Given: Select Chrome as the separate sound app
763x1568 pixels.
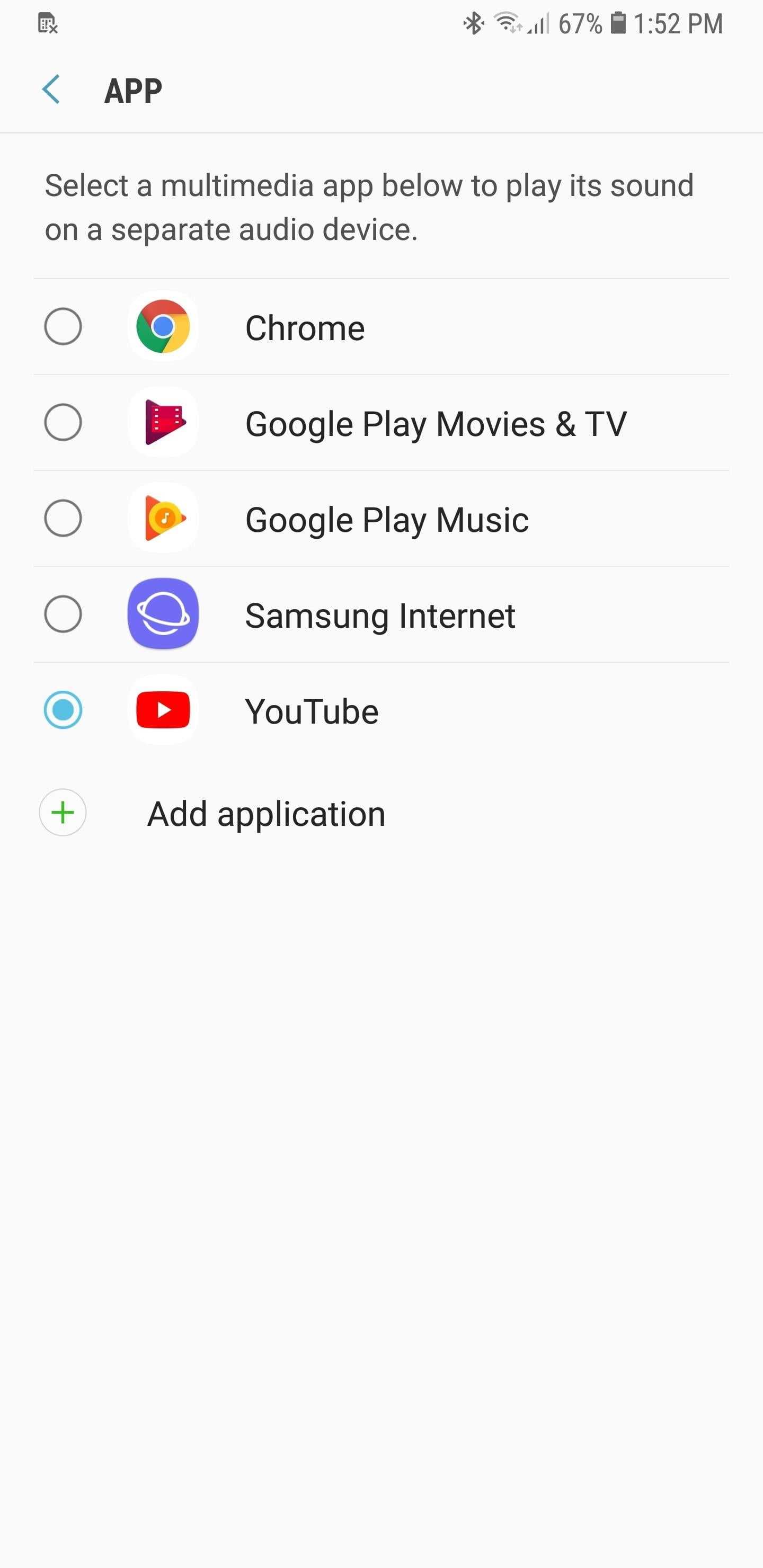Looking at the screenshot, I should pos(64,326).
